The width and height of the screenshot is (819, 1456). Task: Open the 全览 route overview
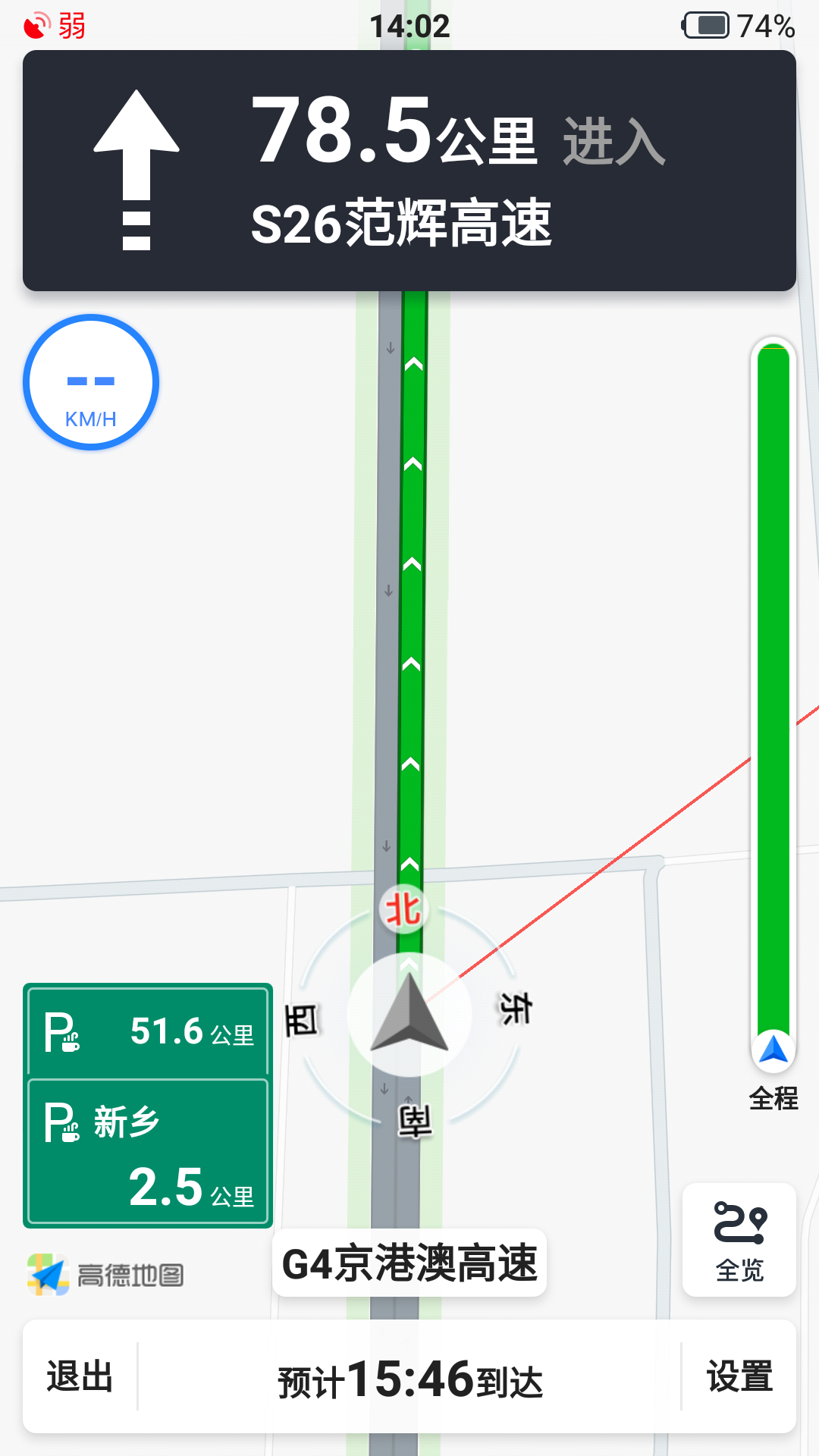click(x=739, y=1240)
